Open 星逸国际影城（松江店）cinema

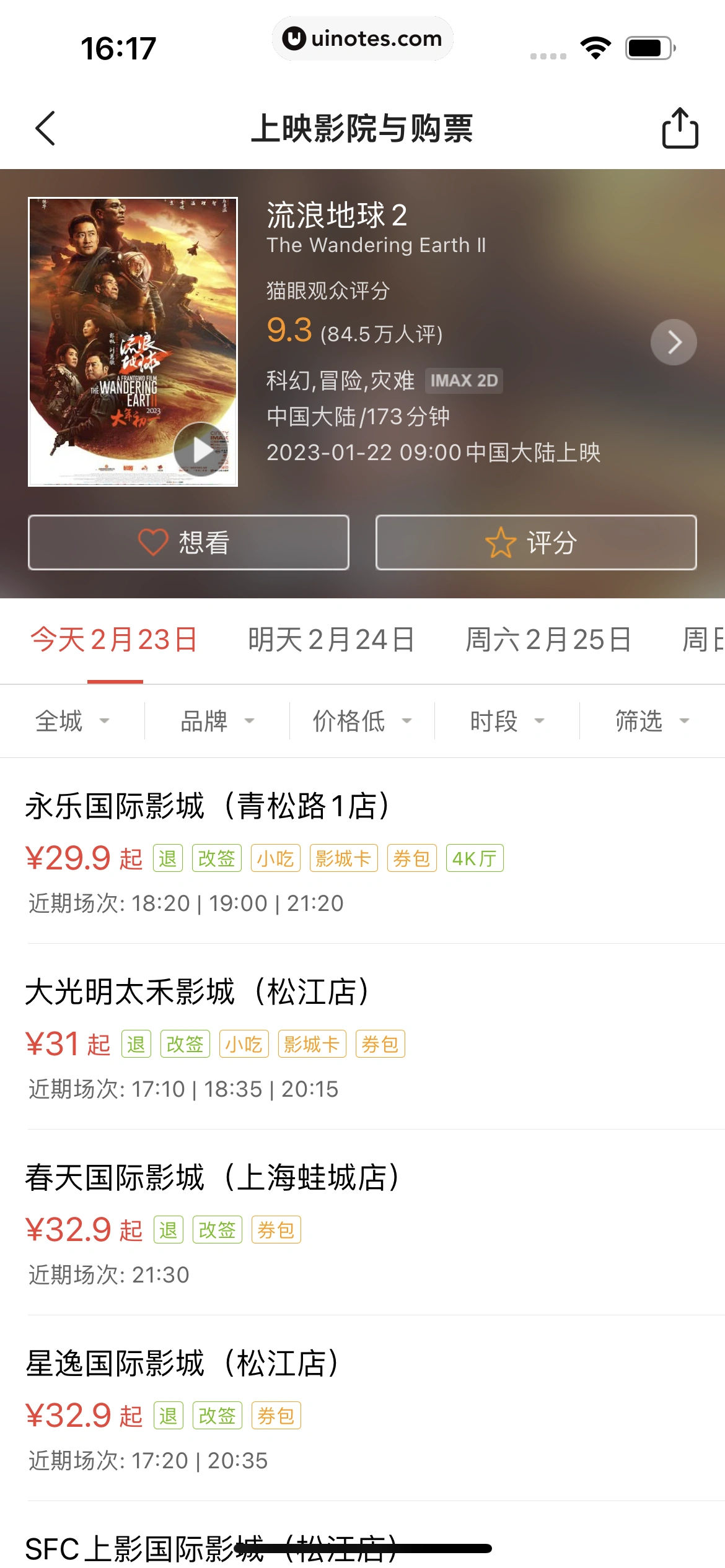pyautogui.click(x=182, y=1364)
